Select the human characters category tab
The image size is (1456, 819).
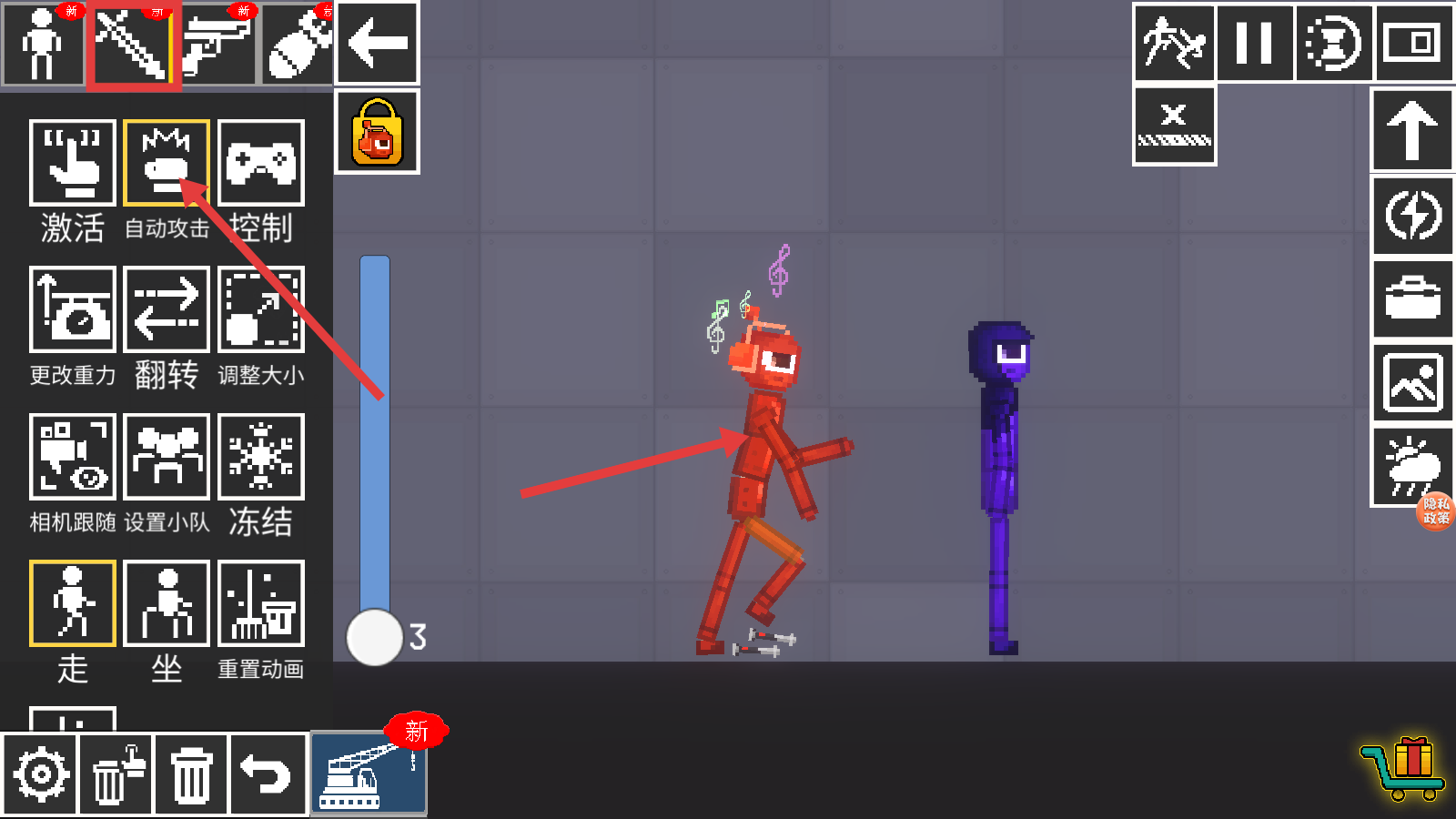point(42,44)
